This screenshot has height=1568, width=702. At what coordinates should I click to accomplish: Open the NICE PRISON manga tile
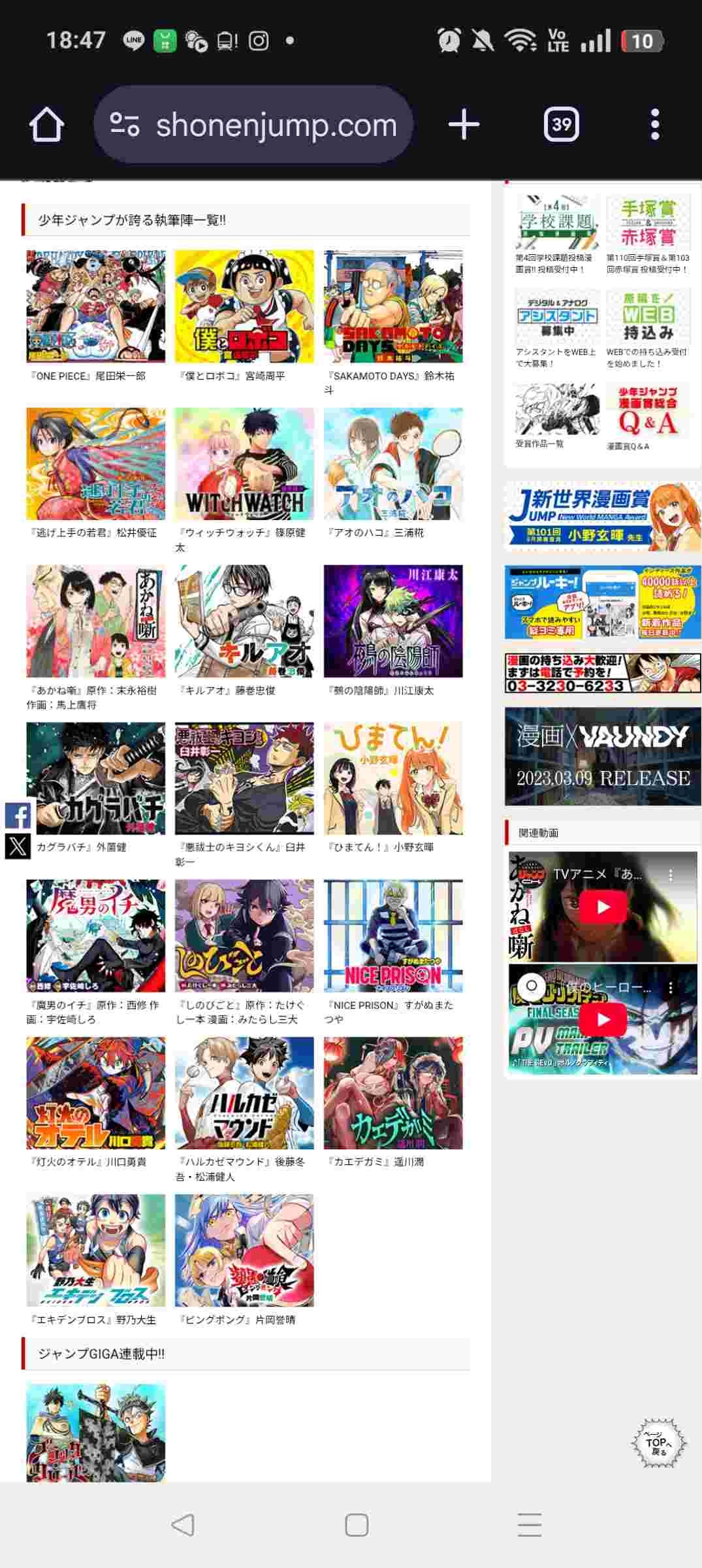pos(393,936)
